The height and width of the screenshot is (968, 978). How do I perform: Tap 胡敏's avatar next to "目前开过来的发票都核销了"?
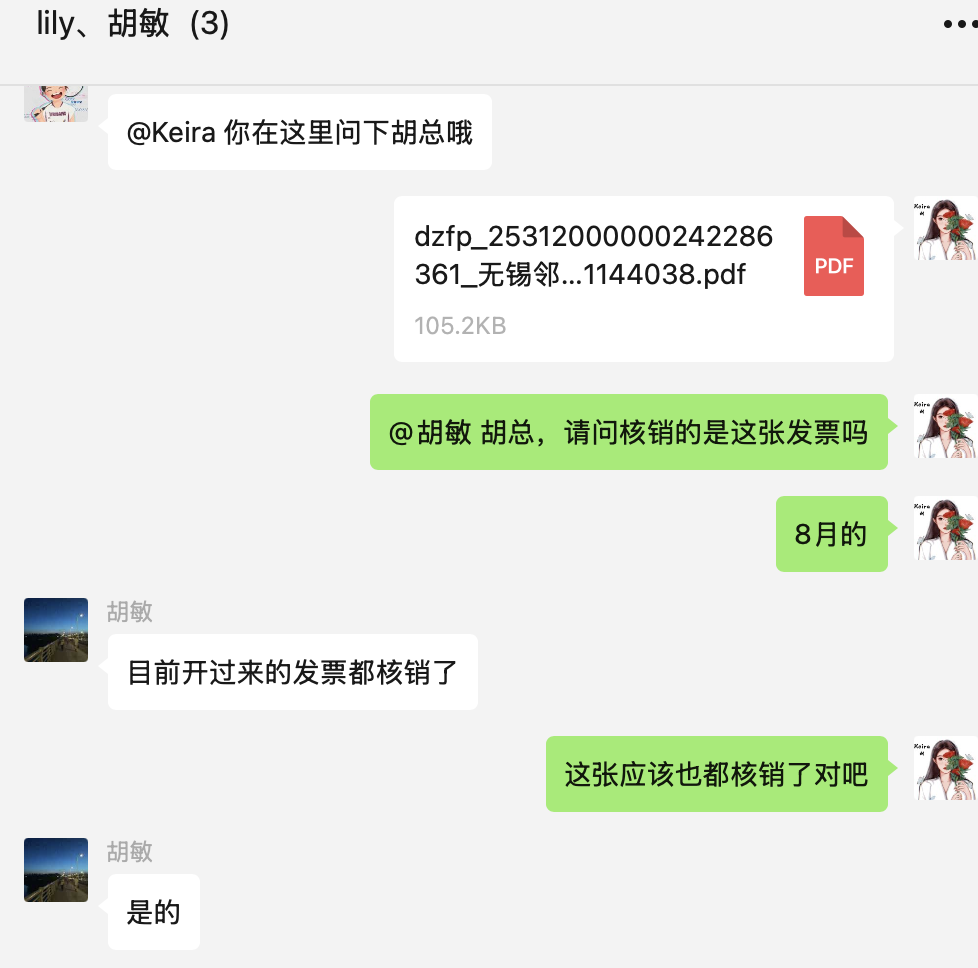pyautogui.click(x=56, y=630)
